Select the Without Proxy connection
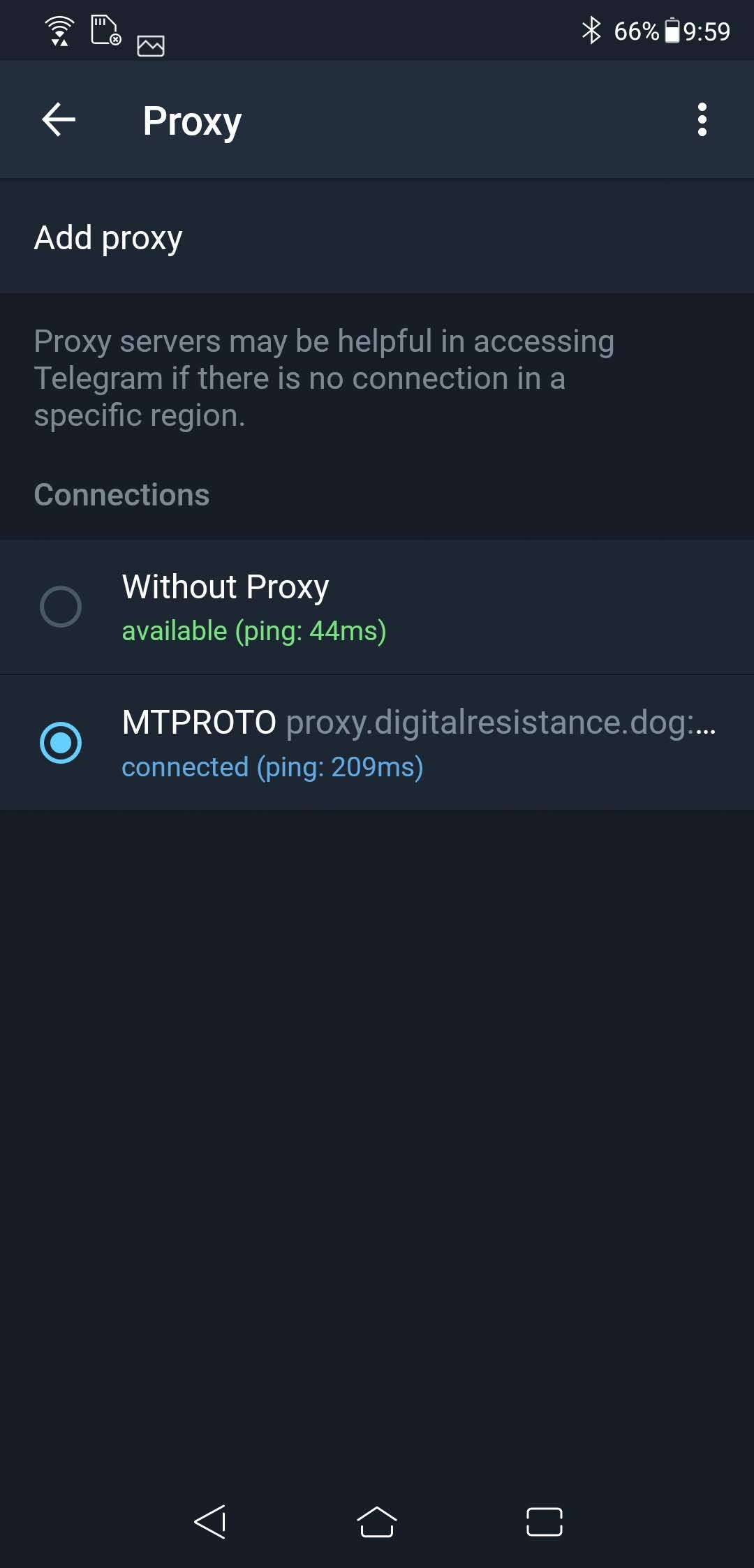The height and width of the screenshot is (1568, 754). 377,607
